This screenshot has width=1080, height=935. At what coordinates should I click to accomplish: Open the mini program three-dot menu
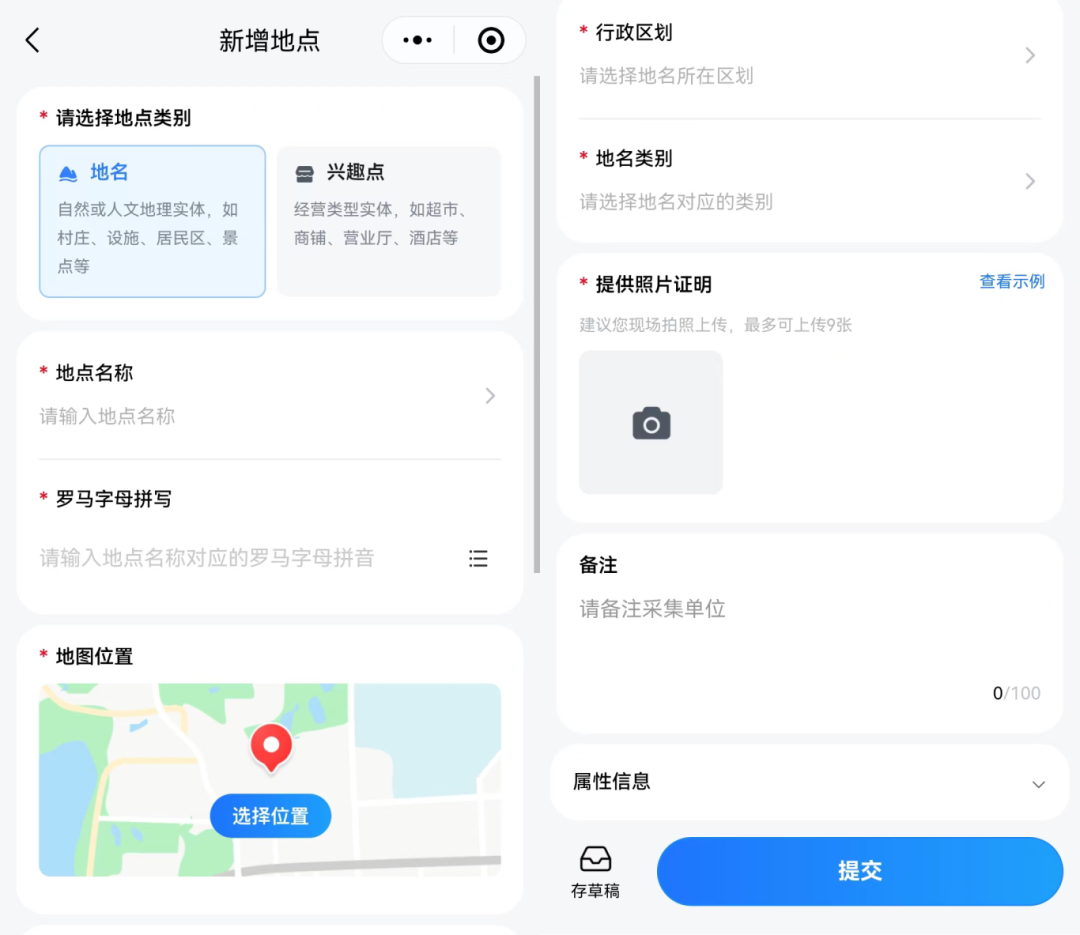point(417,40)
